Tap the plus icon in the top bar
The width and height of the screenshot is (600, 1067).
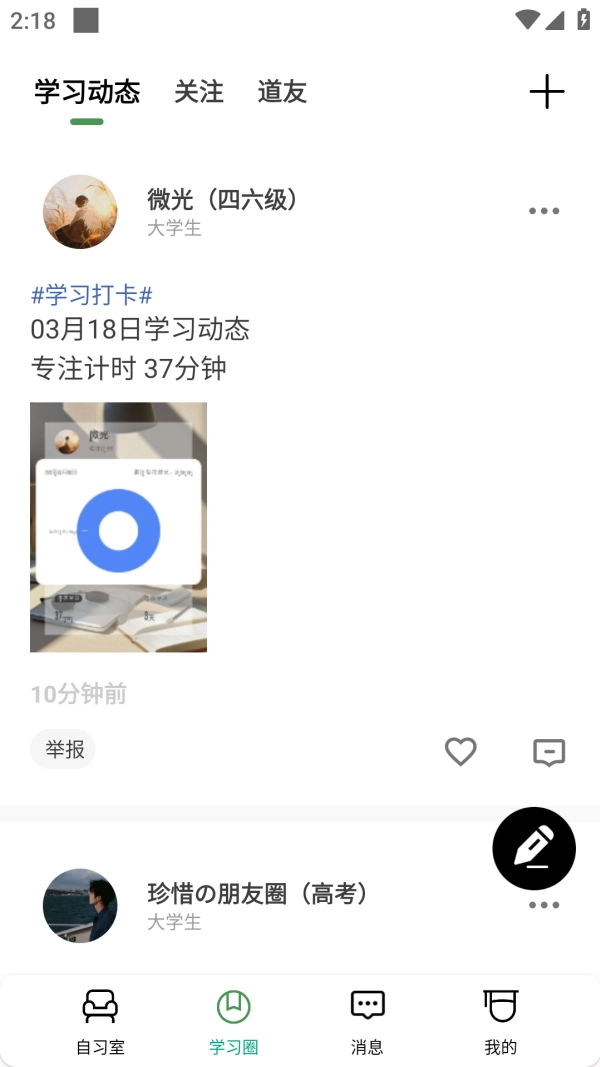click(x=547, y=92)
